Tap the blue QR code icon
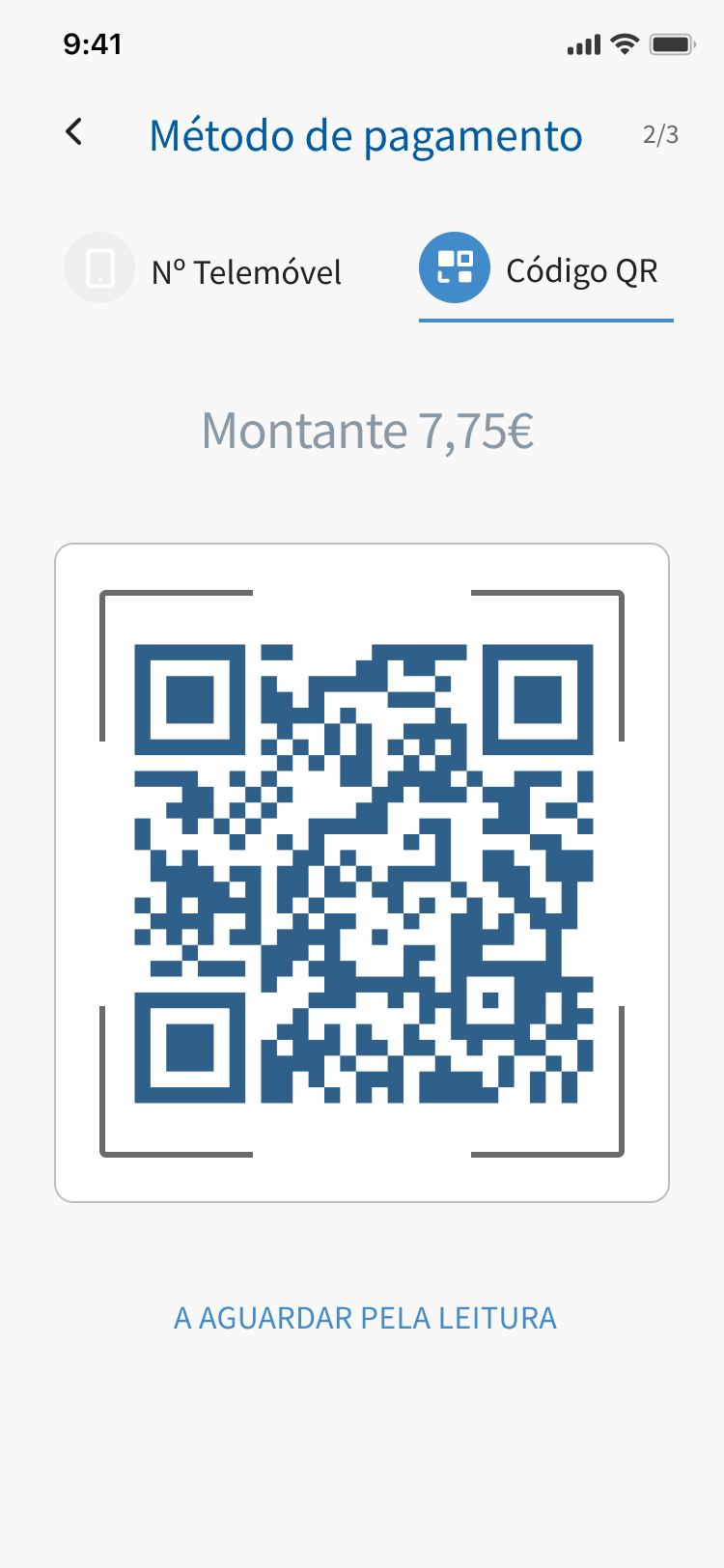Viewport: 724px width, 1568px height. click(x=454, y=267)
